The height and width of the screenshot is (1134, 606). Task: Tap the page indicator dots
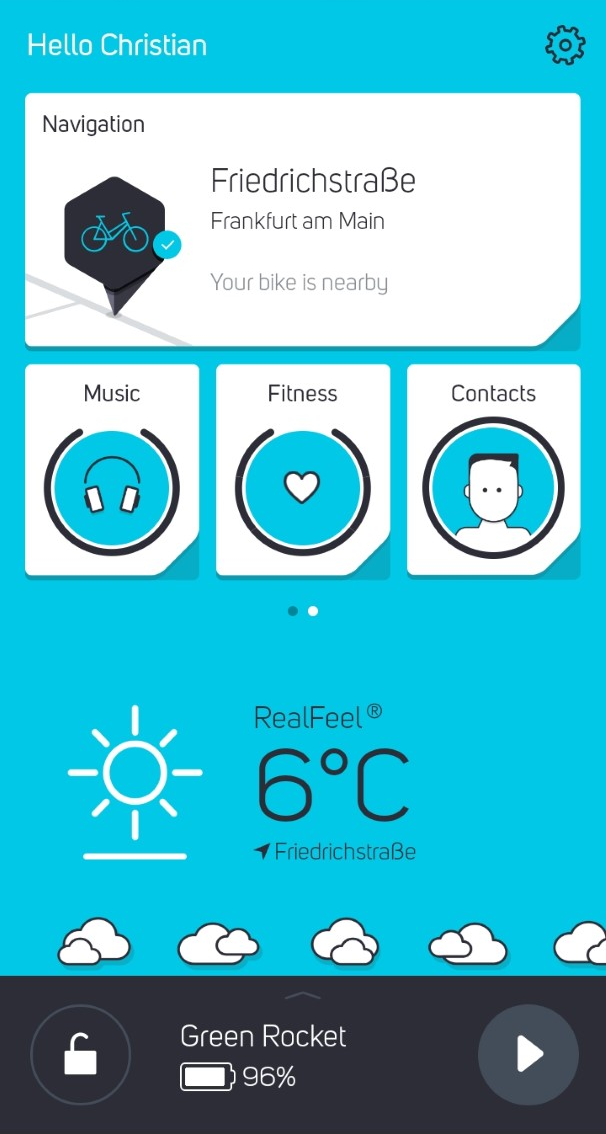click(303, 611)
